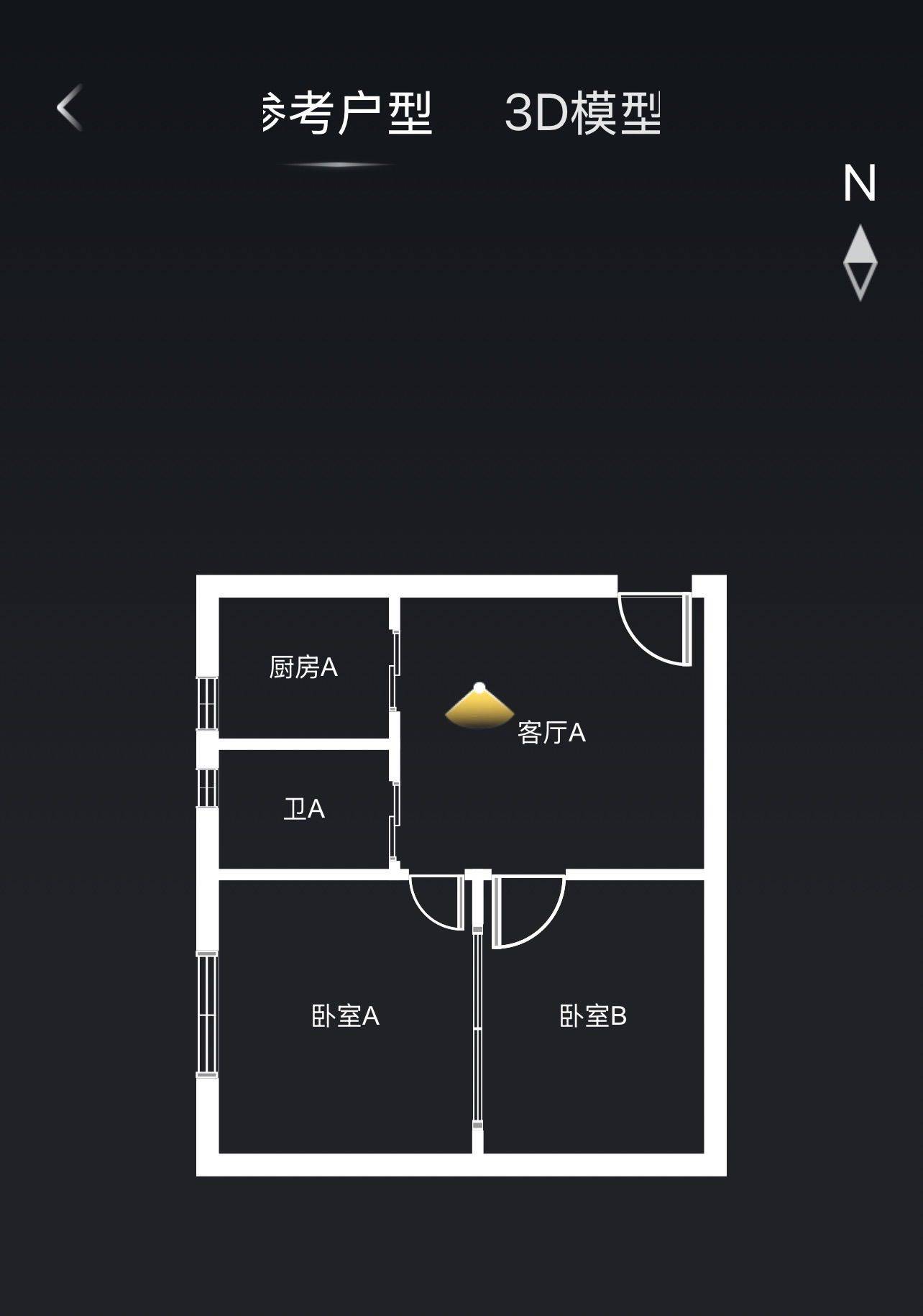Jump to 卧室A in the floor plan
923x1316 pixels.
tap(345, 1016)
